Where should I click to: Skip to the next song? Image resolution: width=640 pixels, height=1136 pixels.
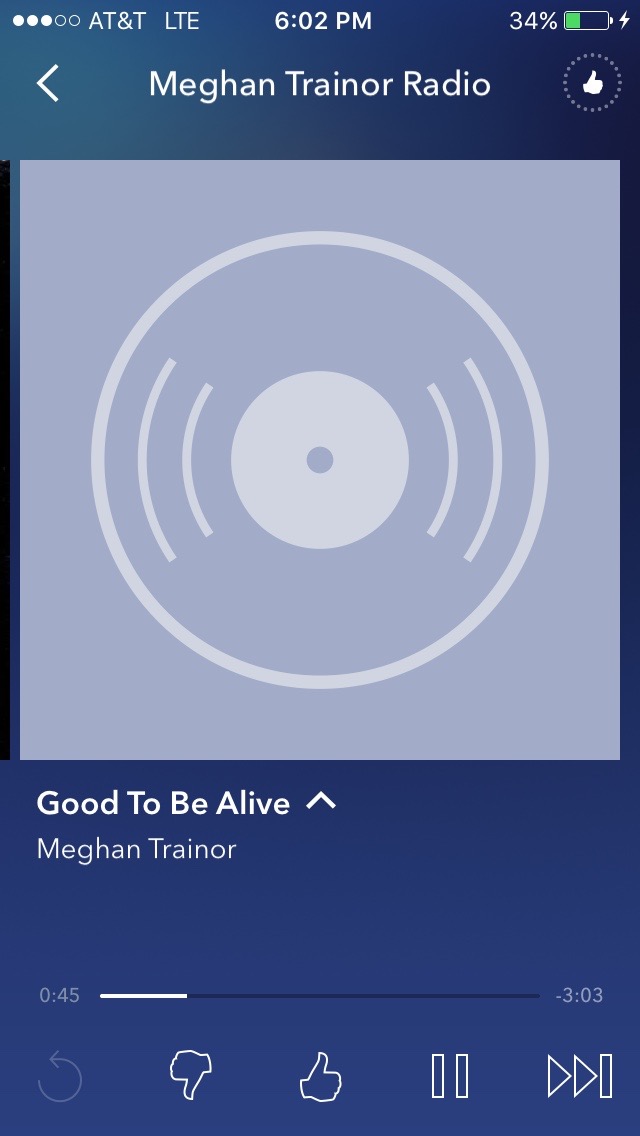pos(580,1076)
